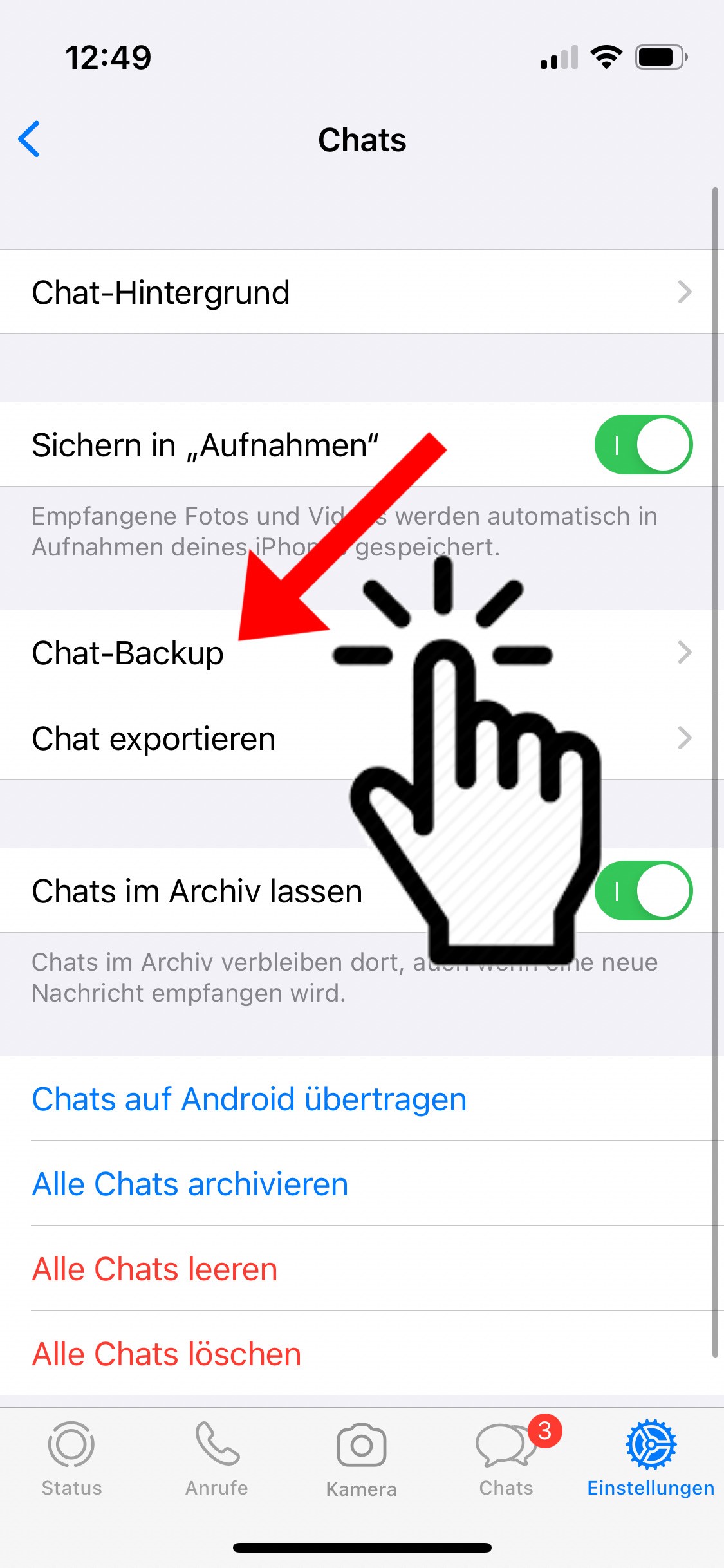724x1568 pixels.
Task: Go to the Chats tab
Action: 506,1459
